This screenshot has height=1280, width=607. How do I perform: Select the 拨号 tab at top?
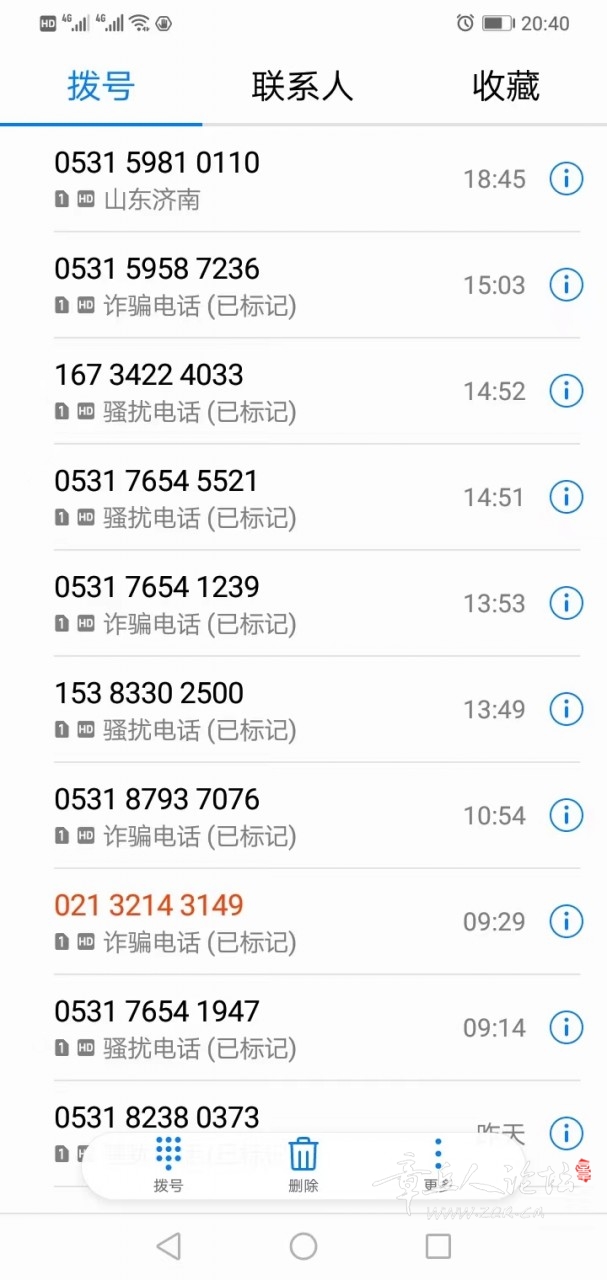[x=101, y=86]
